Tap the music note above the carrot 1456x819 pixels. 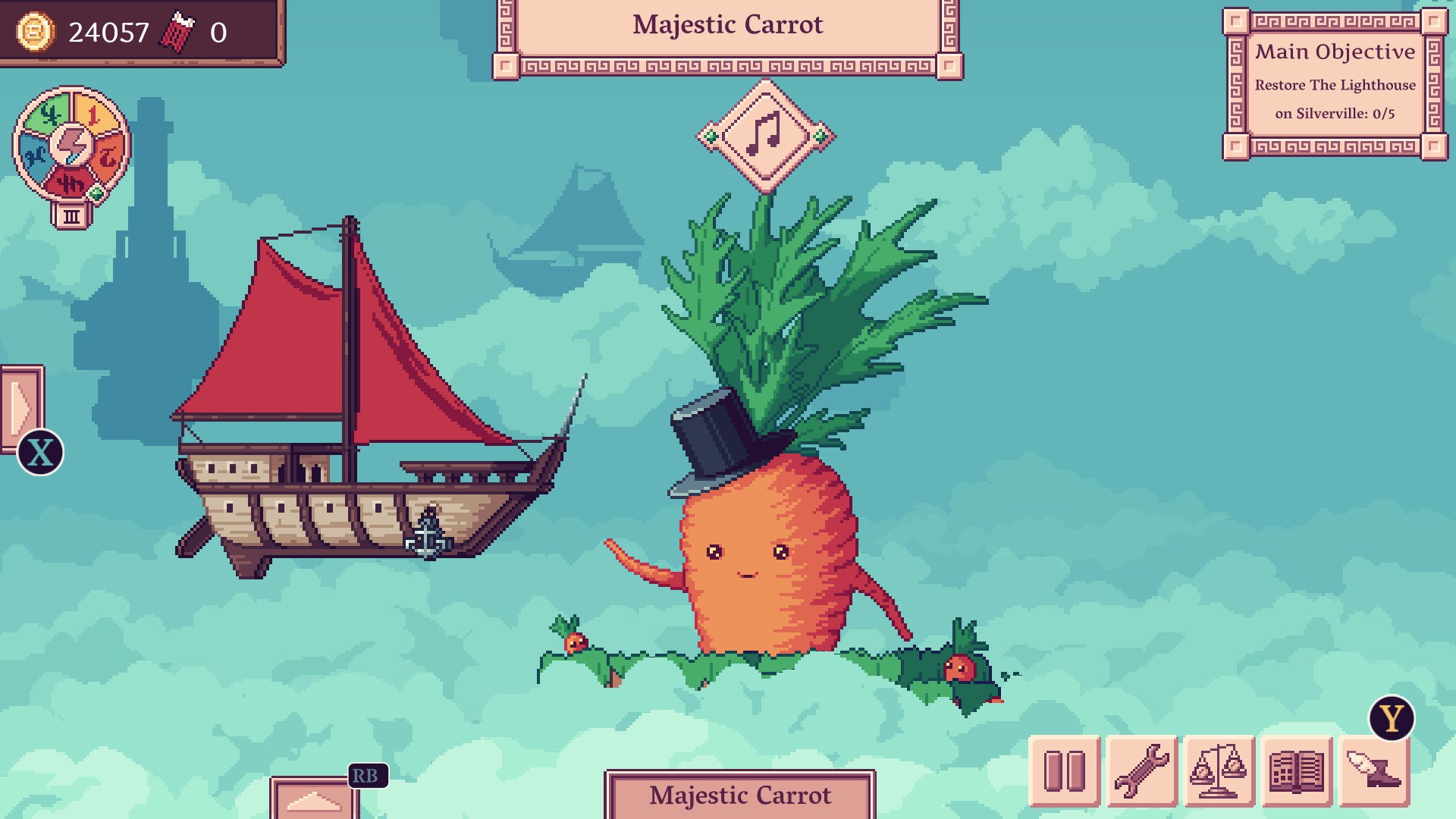click(x=764, y=136)
